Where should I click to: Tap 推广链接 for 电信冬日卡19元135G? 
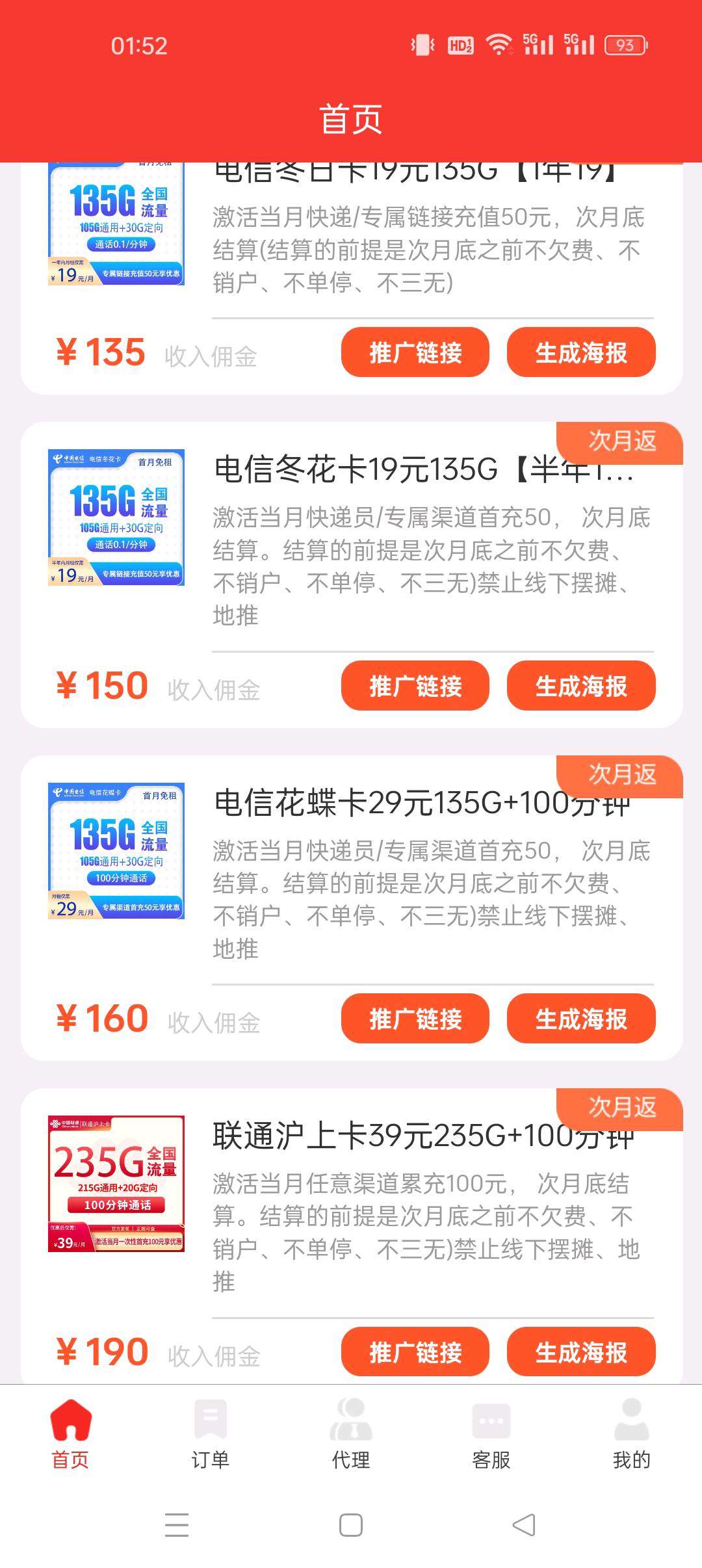click(415, 352)
